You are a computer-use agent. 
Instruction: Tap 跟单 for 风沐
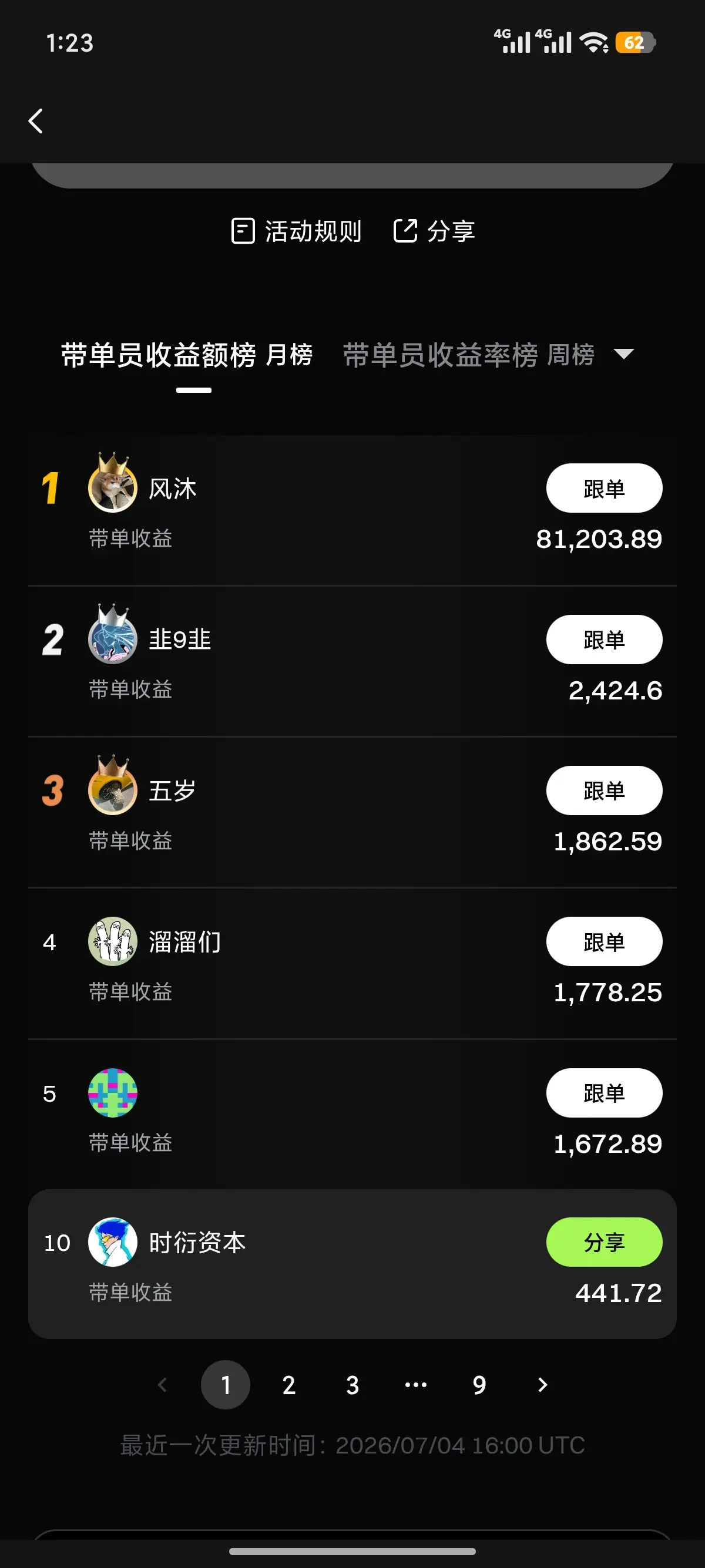[x=604, y=488]
